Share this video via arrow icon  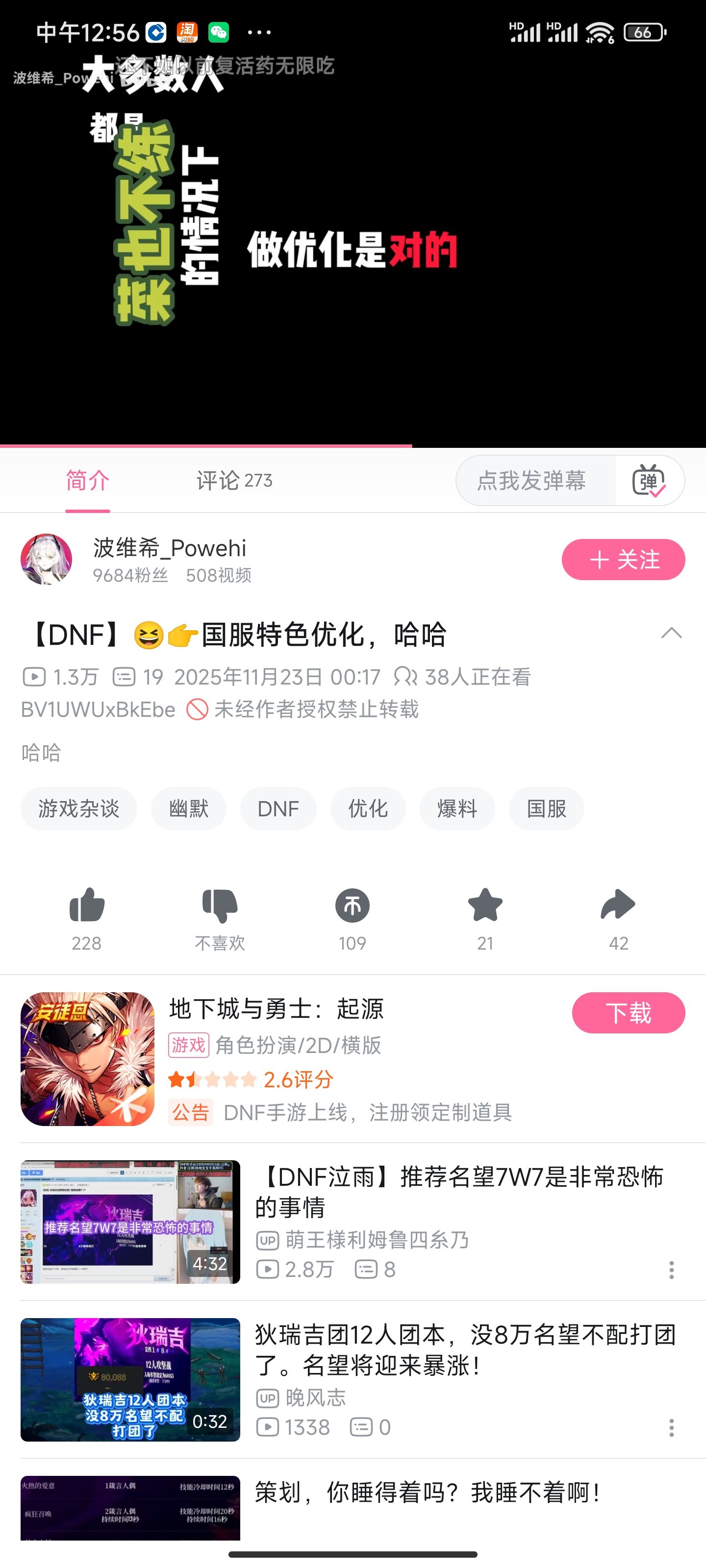[618, 905]
